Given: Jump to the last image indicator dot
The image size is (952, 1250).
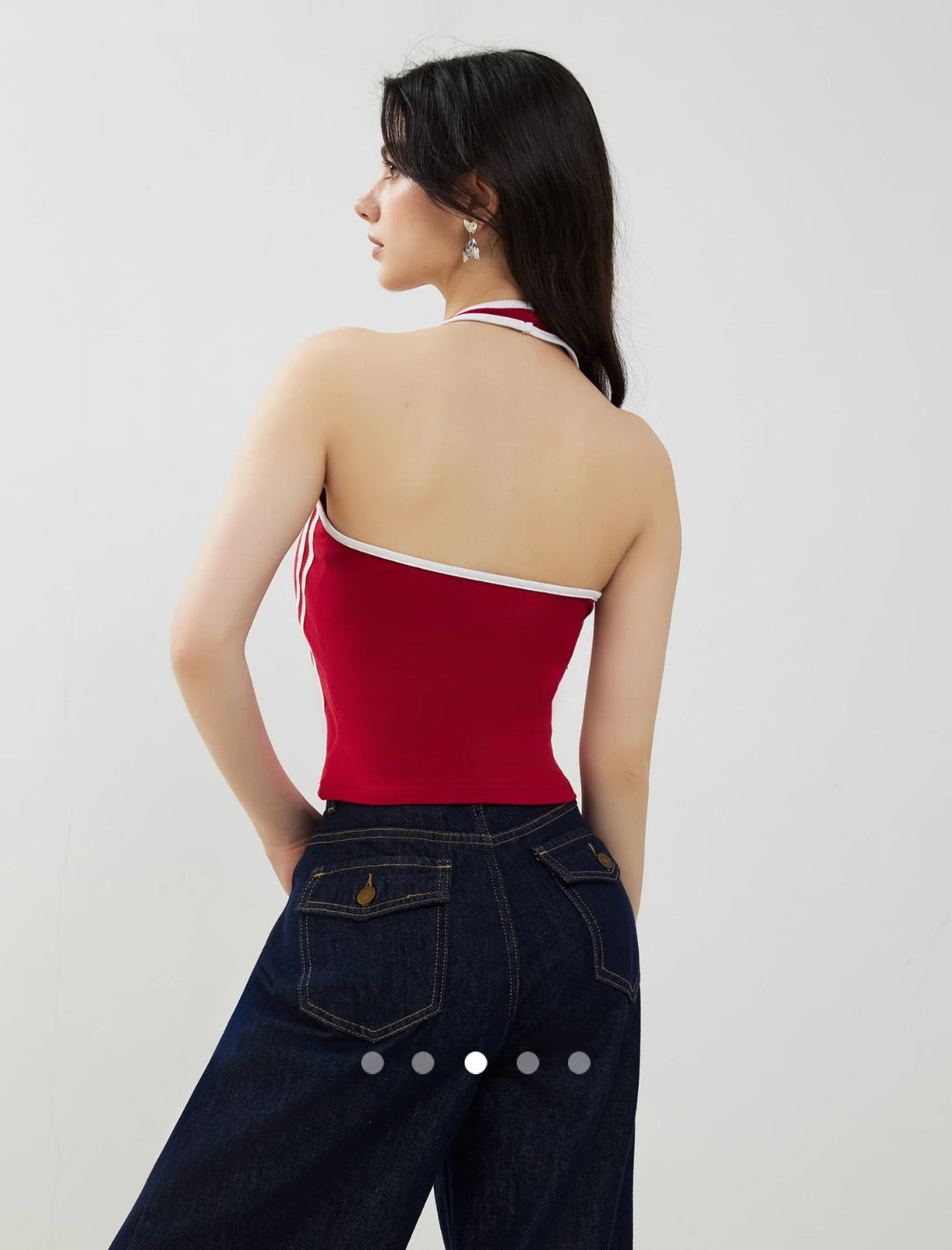Looking at the screenshot, I should 579,1062.
